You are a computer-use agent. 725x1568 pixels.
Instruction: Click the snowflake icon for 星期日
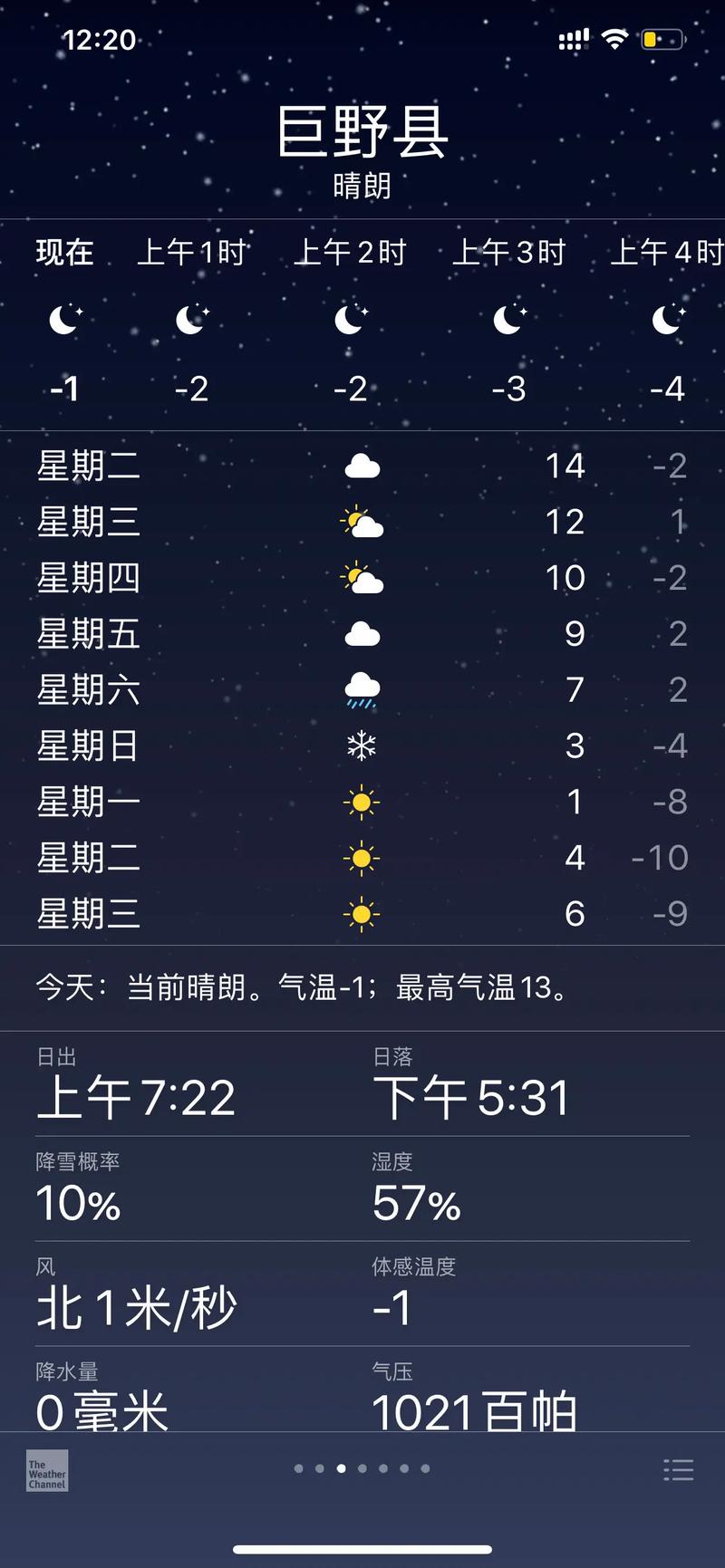tap(362, 746)
